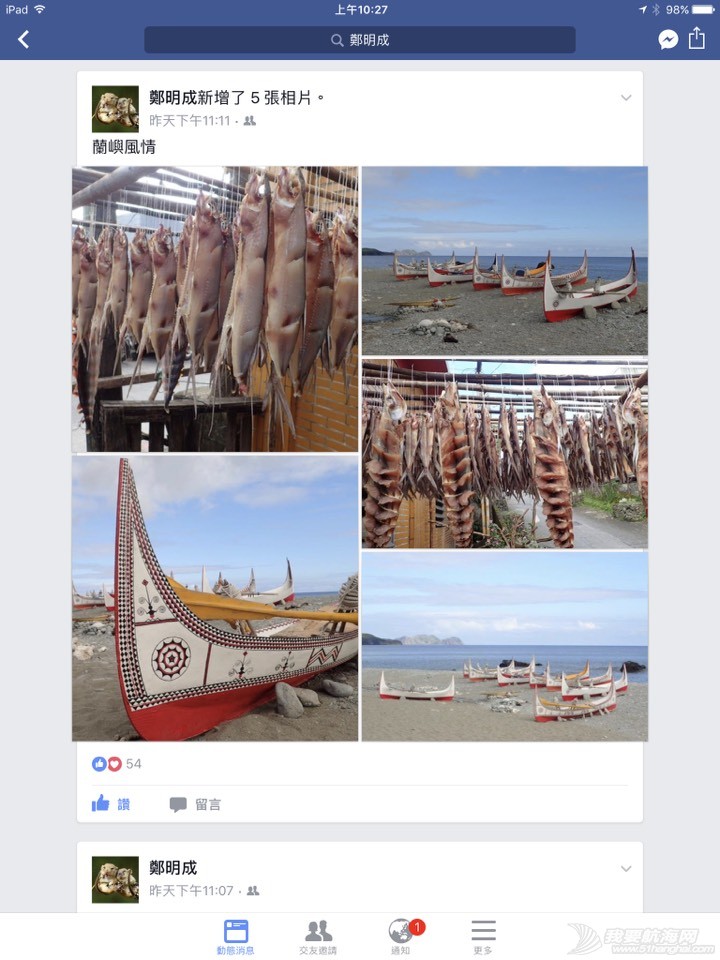Like the 蘭嶼風情 post with 讚
Screen dimensions: 720x960
[x=111, y=804]
